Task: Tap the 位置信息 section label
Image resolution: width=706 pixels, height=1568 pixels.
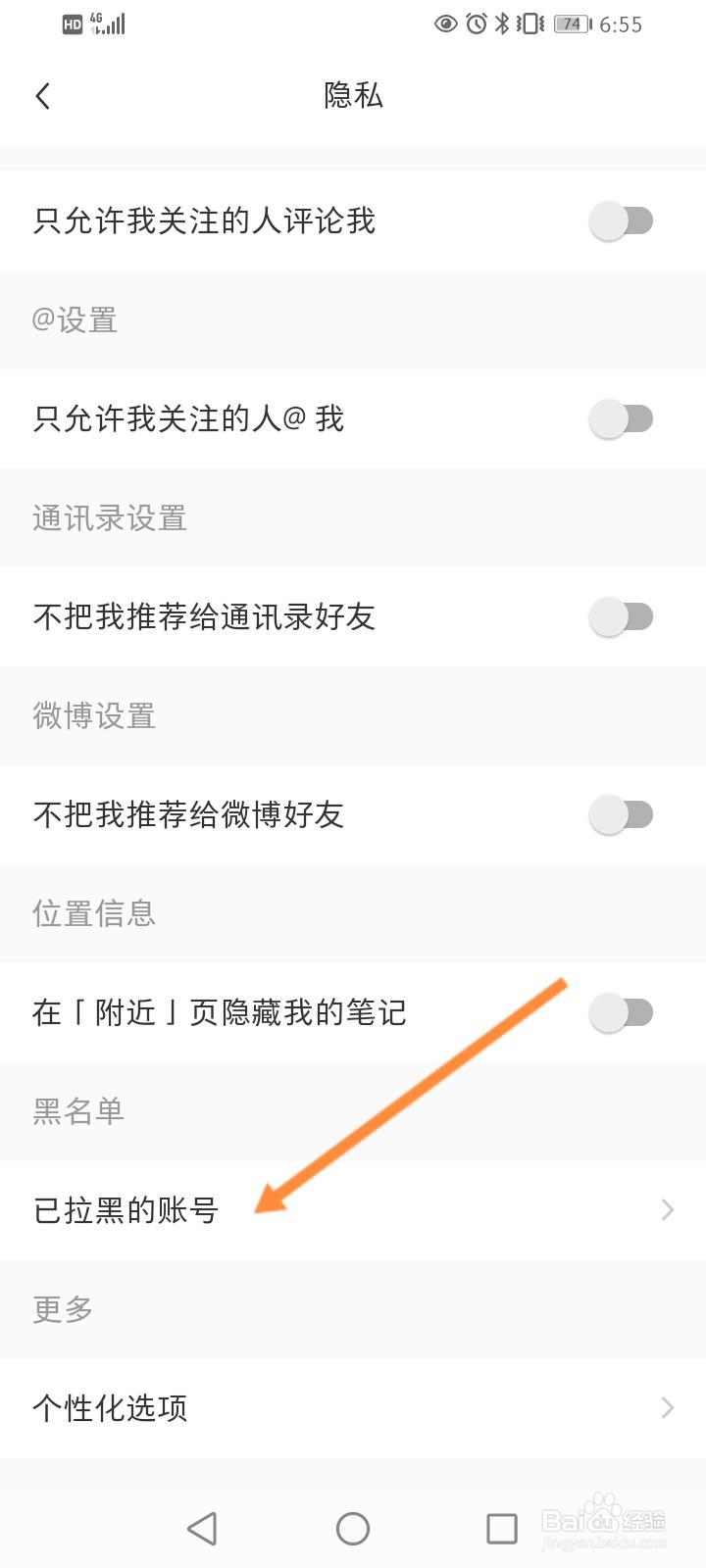Action: coord(92,913)
